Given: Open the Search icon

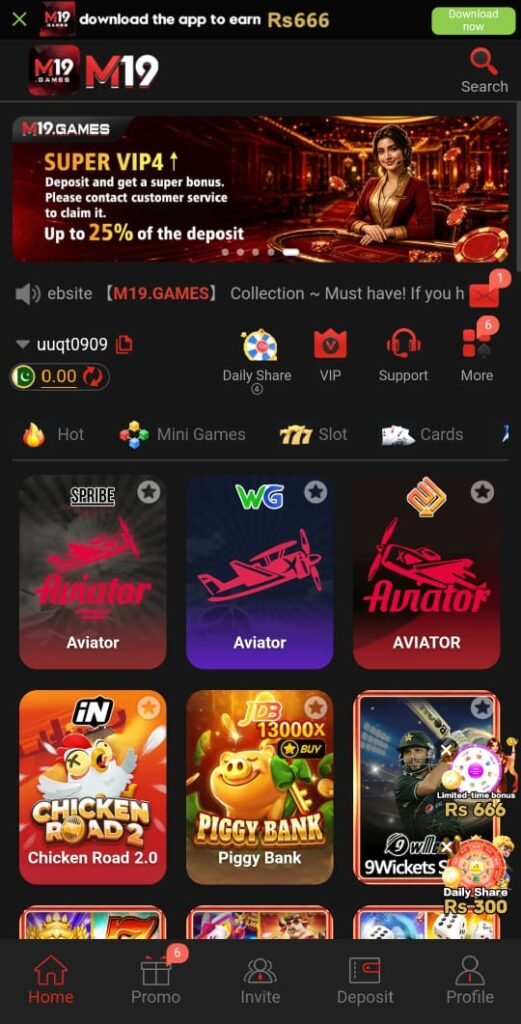Looking at the screenshot, I should 484,71.
